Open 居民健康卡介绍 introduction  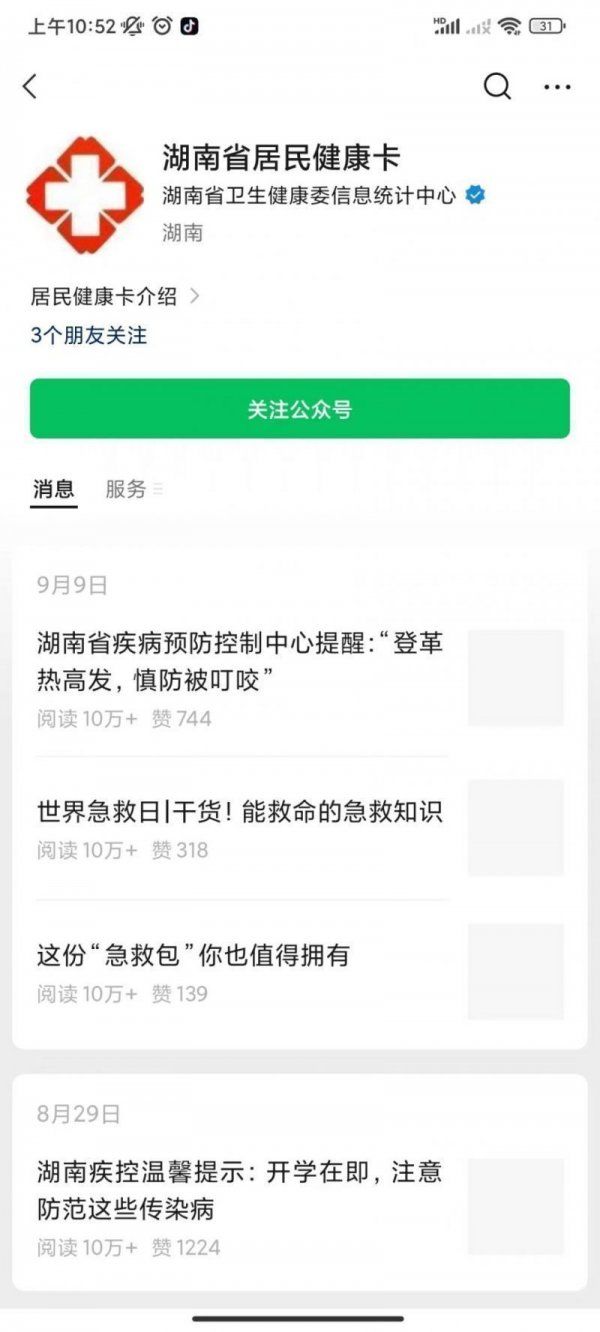click(116, 296)
